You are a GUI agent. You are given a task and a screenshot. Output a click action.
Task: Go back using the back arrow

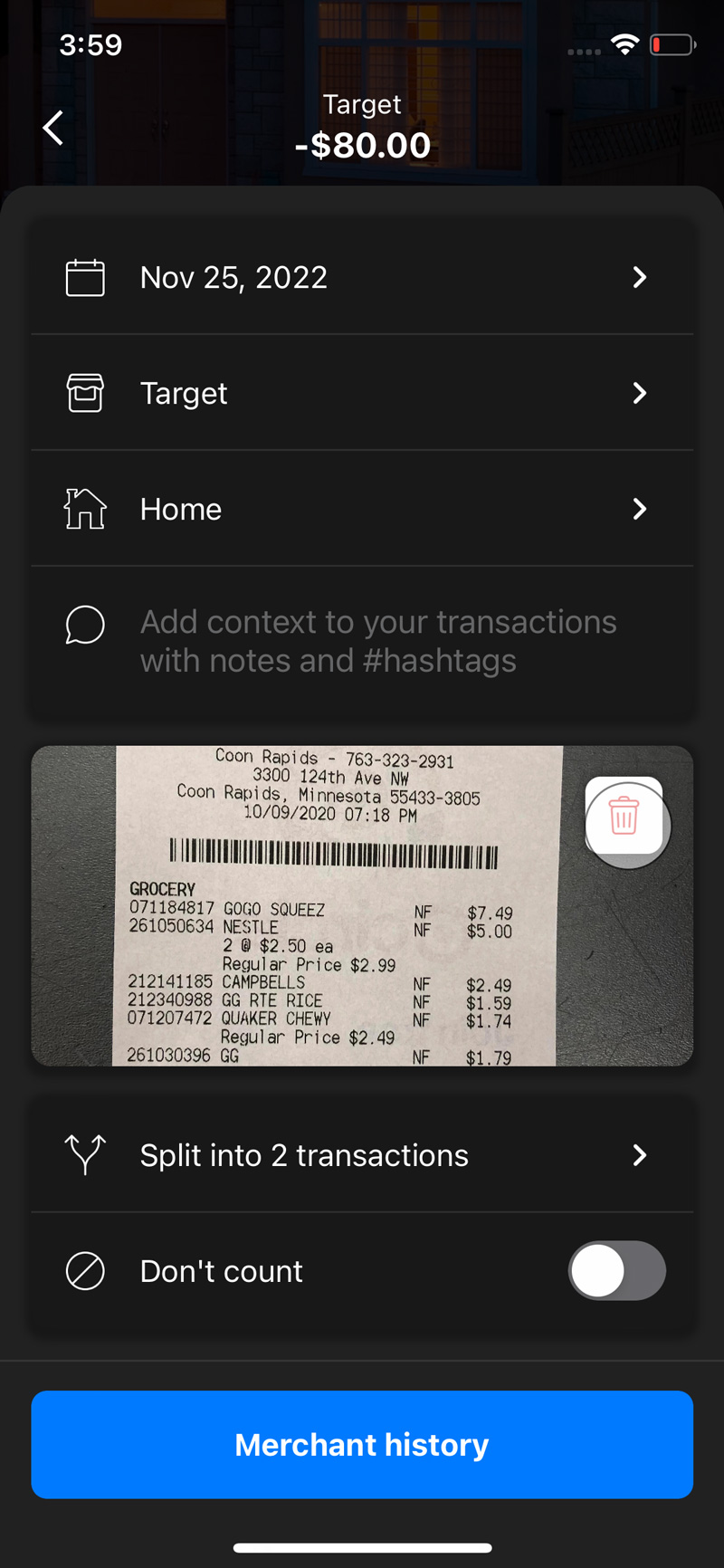54,128
